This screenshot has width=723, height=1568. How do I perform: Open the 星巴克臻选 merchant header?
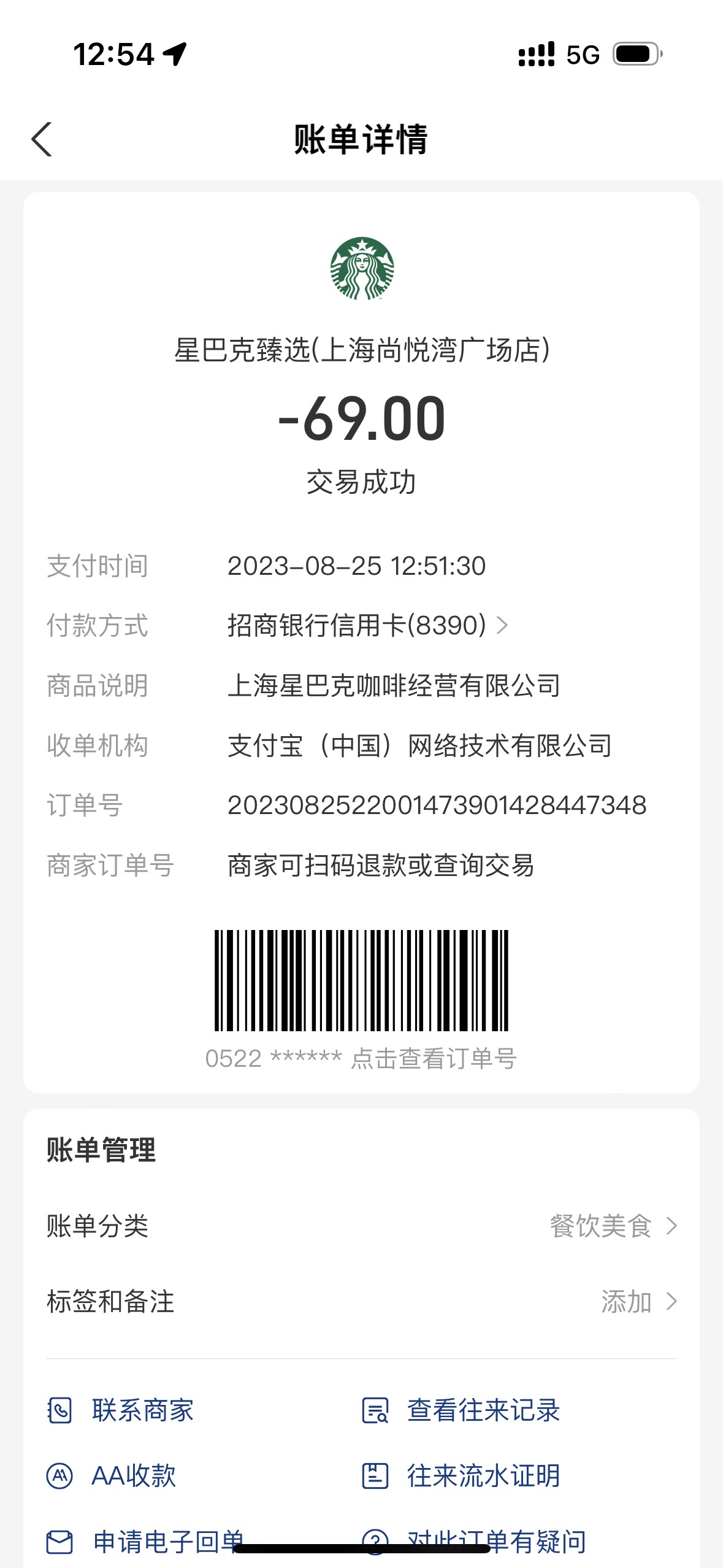pyautogui.click(x=362, y=301)
